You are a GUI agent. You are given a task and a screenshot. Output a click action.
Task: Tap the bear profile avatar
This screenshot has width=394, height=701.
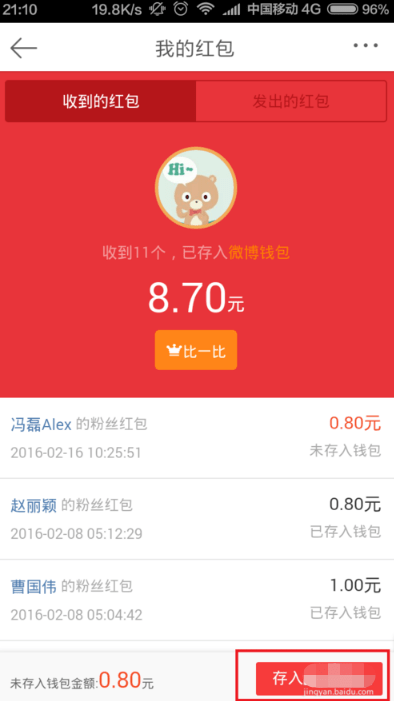click(196, 188)
